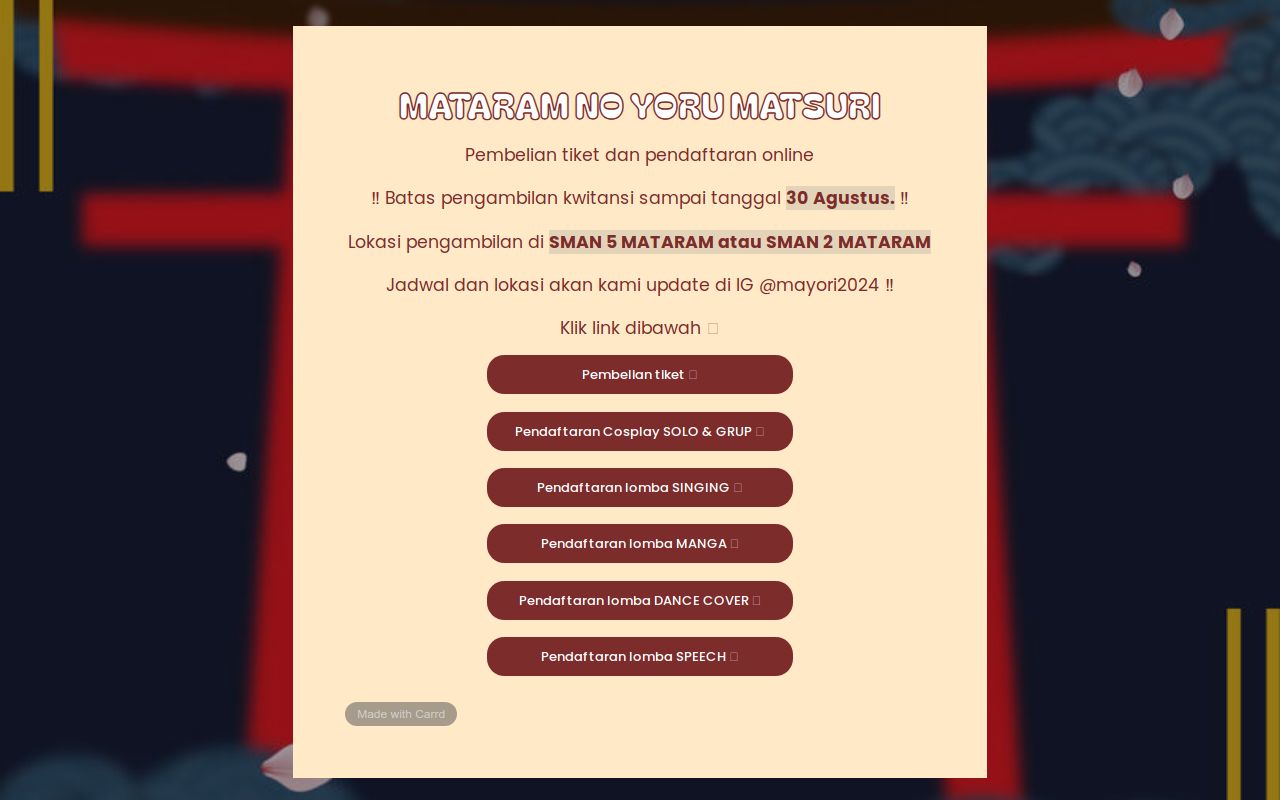Open Pendaftaran Cosplay SOLO & GRUP
This screenshot has height=800, width=1280.
pos(639,432)
